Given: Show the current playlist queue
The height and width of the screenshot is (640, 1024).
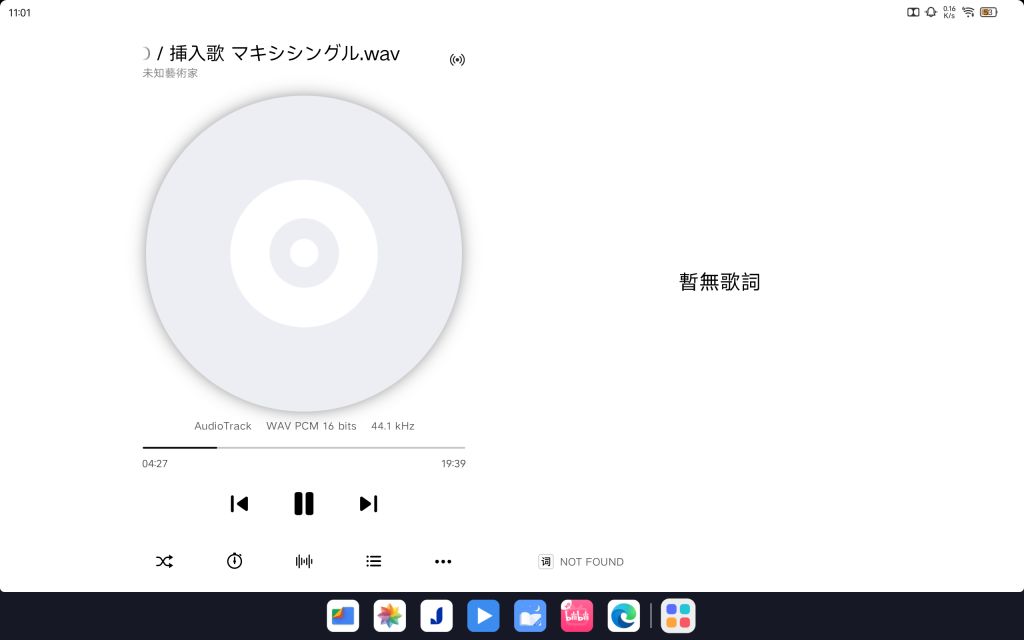Looking at the screenshot, I should [374, 561].
